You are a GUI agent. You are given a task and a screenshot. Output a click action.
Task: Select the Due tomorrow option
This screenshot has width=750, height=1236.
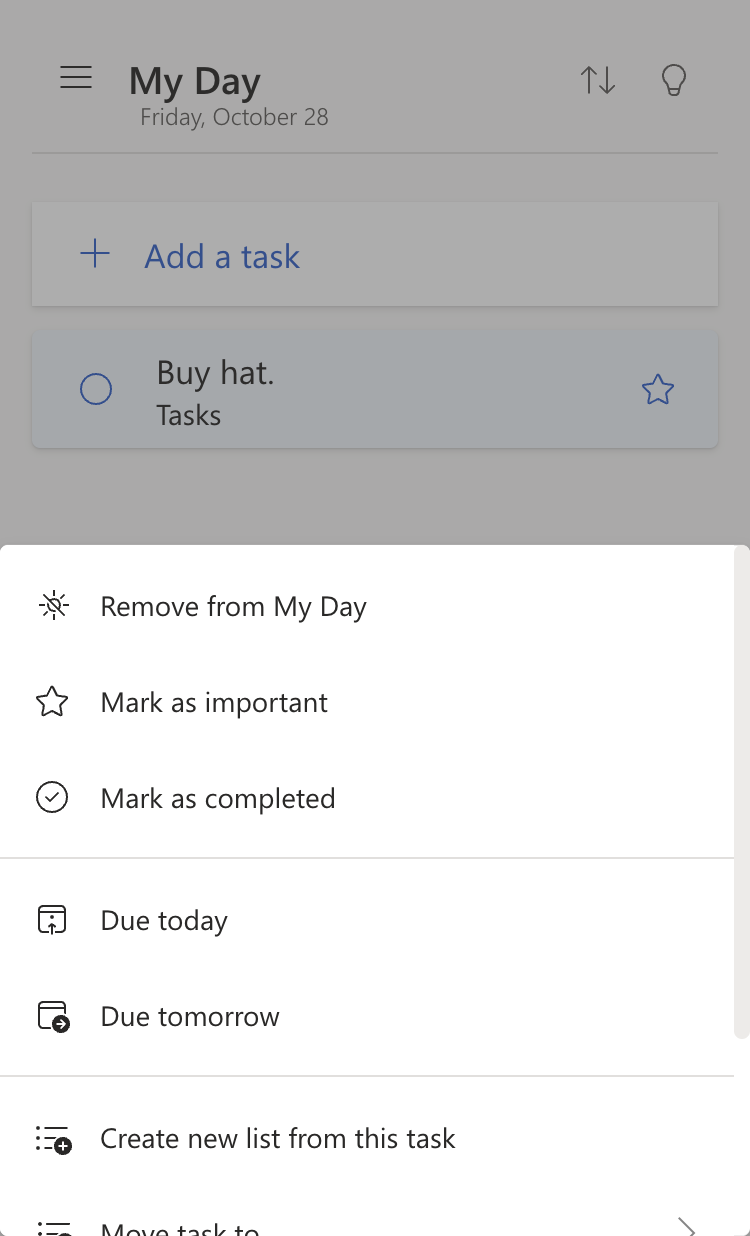pyautogui.click(x=189, y=1015)
